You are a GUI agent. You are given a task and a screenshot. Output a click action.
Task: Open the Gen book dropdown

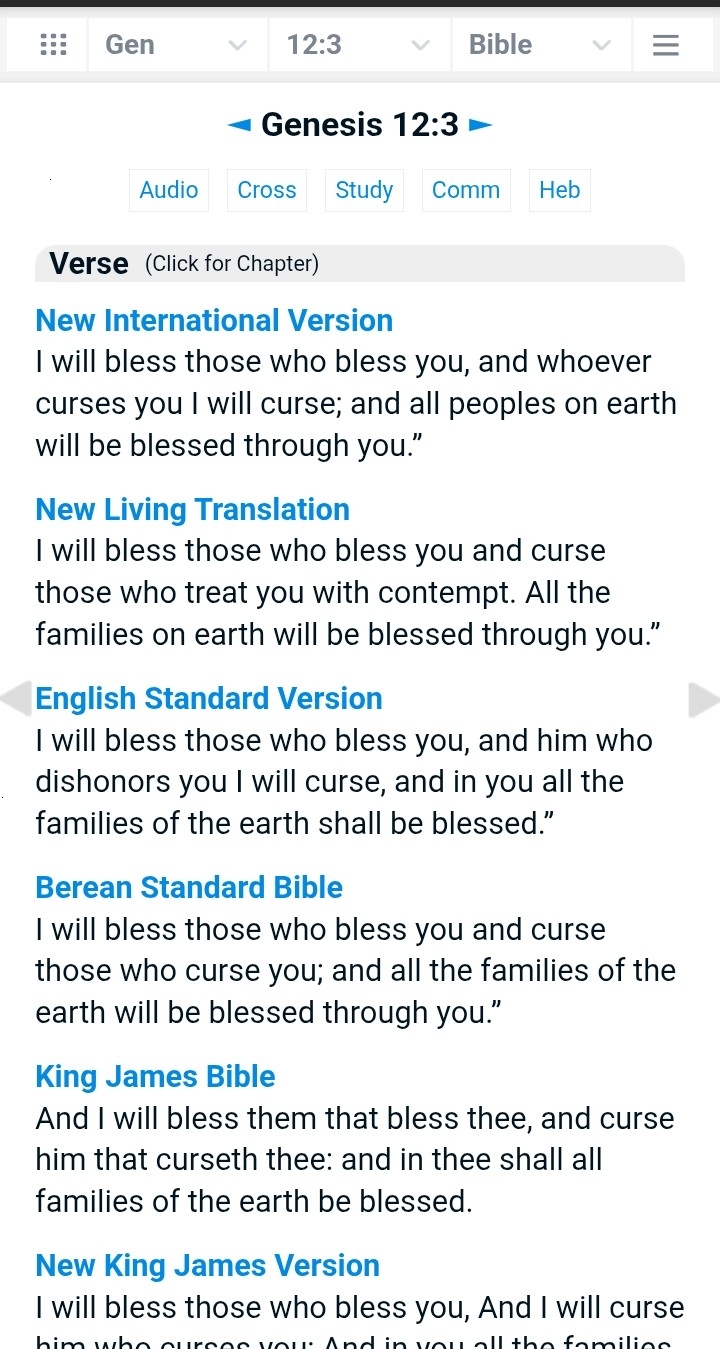click(x=176, y=45)
